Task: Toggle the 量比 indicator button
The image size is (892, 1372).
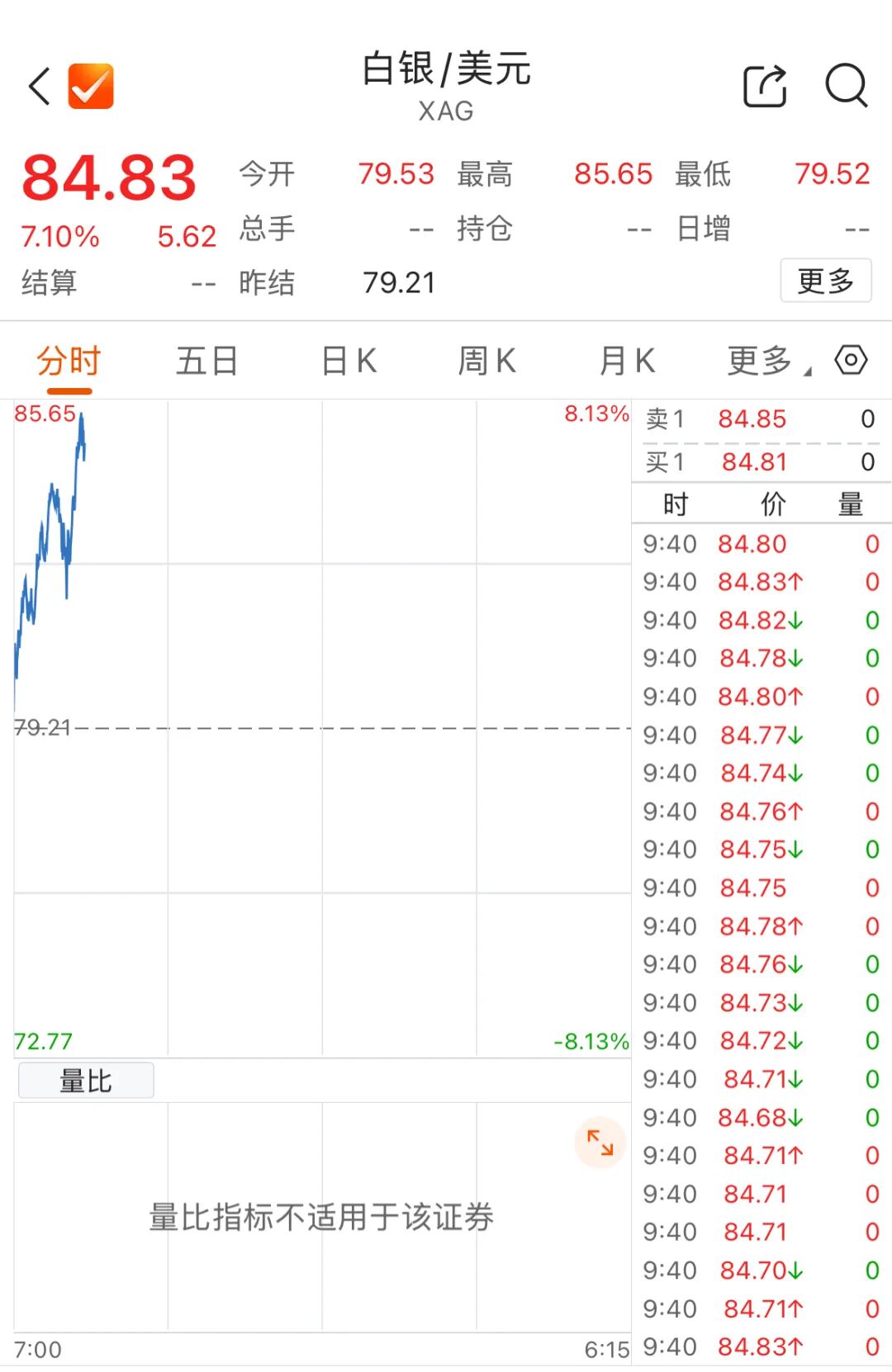Action: (85, 1080)
